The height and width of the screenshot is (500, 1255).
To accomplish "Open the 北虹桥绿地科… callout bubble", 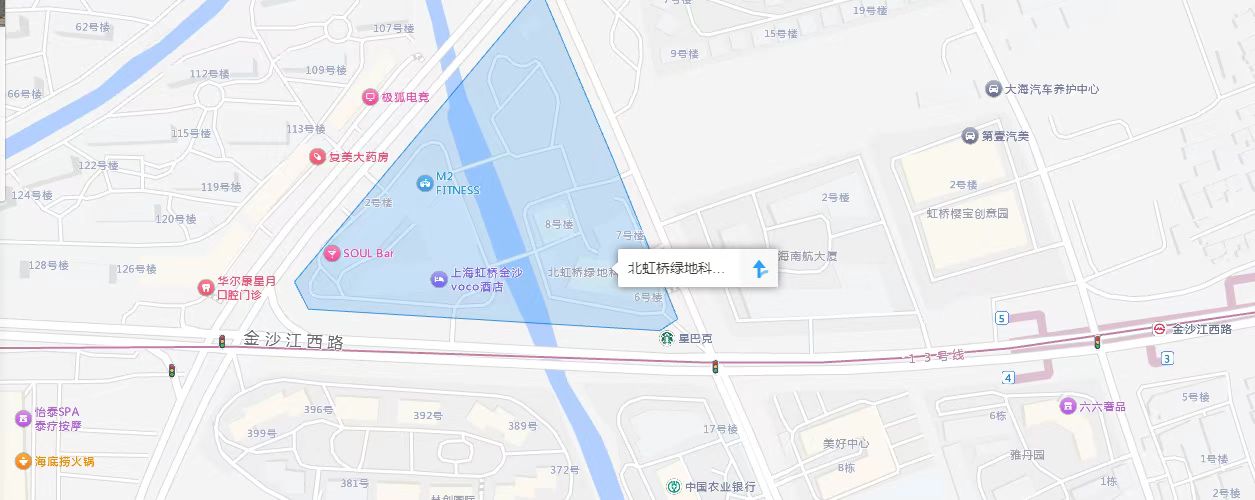I will pos(676,269).
